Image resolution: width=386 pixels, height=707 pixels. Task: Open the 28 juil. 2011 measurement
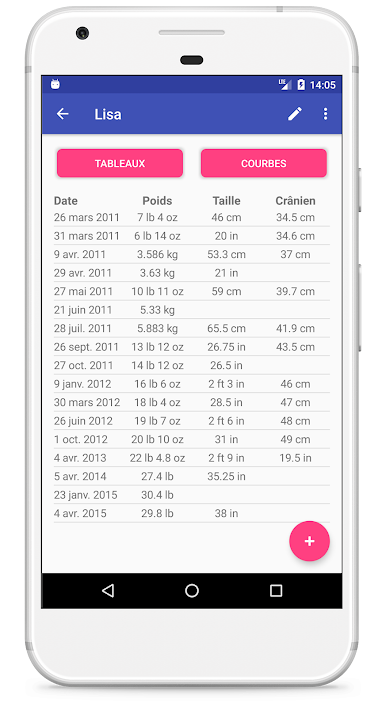[192, 328]
